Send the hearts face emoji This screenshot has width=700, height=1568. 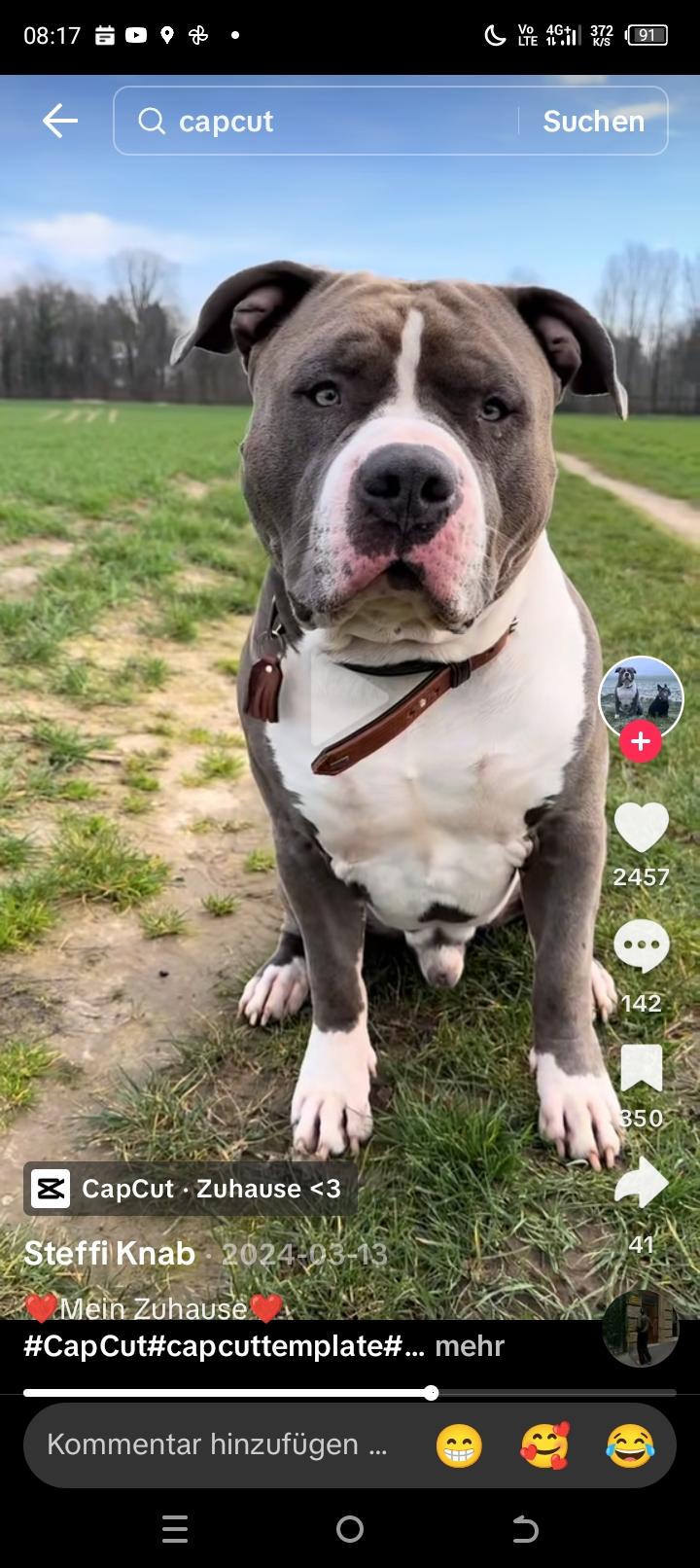pos(544,1445)
